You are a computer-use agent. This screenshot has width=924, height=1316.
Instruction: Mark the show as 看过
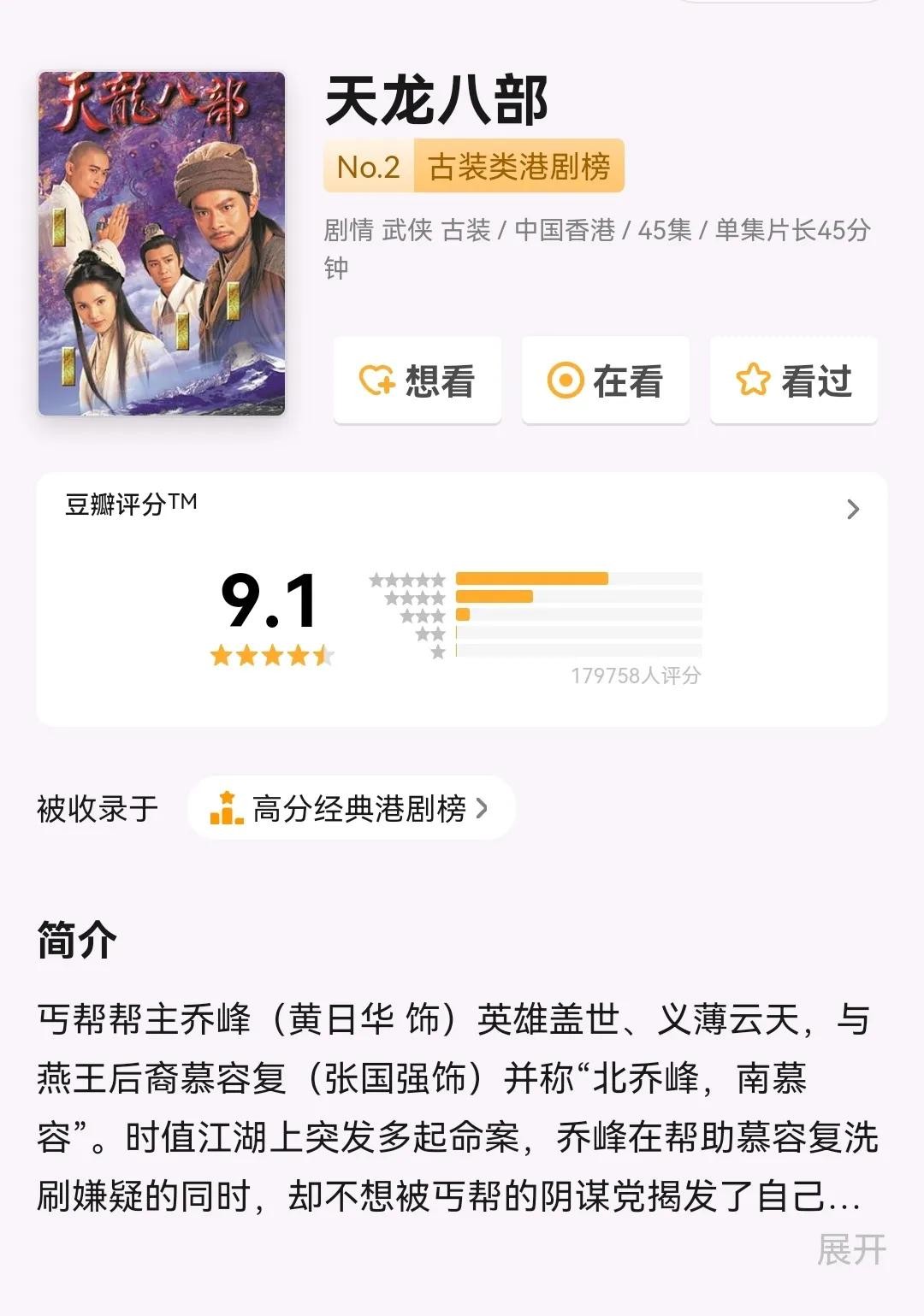point(794,381)
